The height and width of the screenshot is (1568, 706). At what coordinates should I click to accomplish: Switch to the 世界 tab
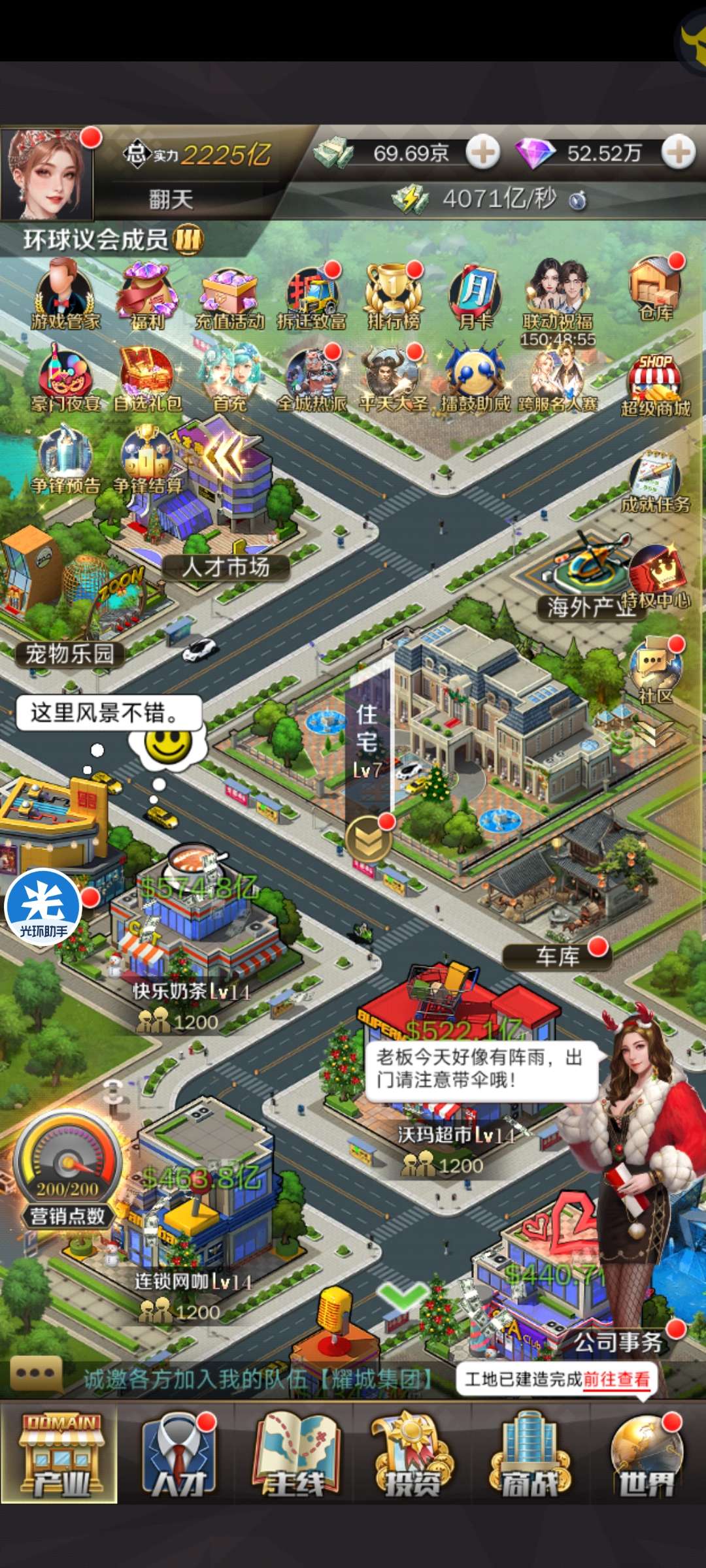[646, 1454]
